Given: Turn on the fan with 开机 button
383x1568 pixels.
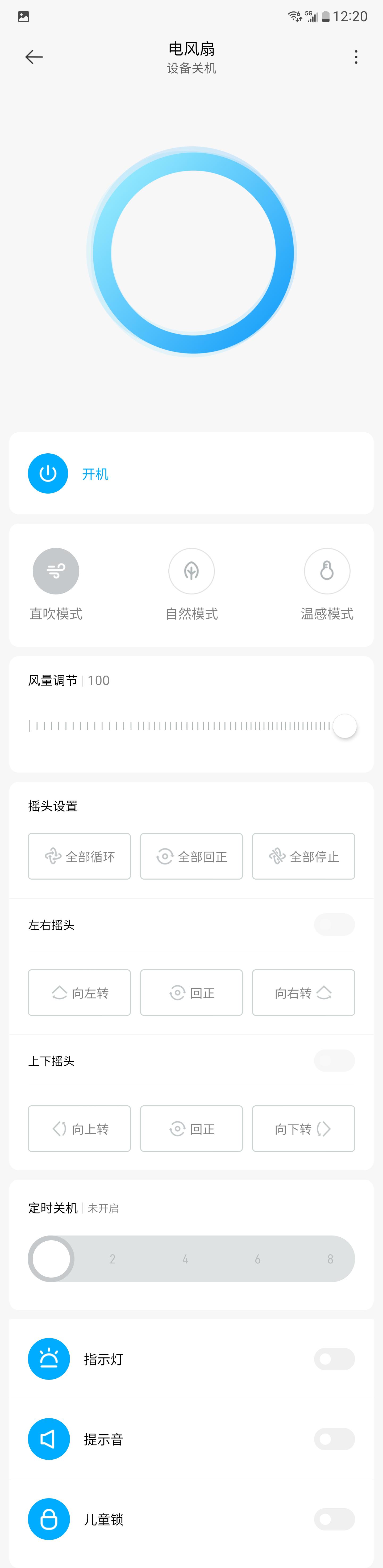Looking at the screenshot, I should [48, 474].
